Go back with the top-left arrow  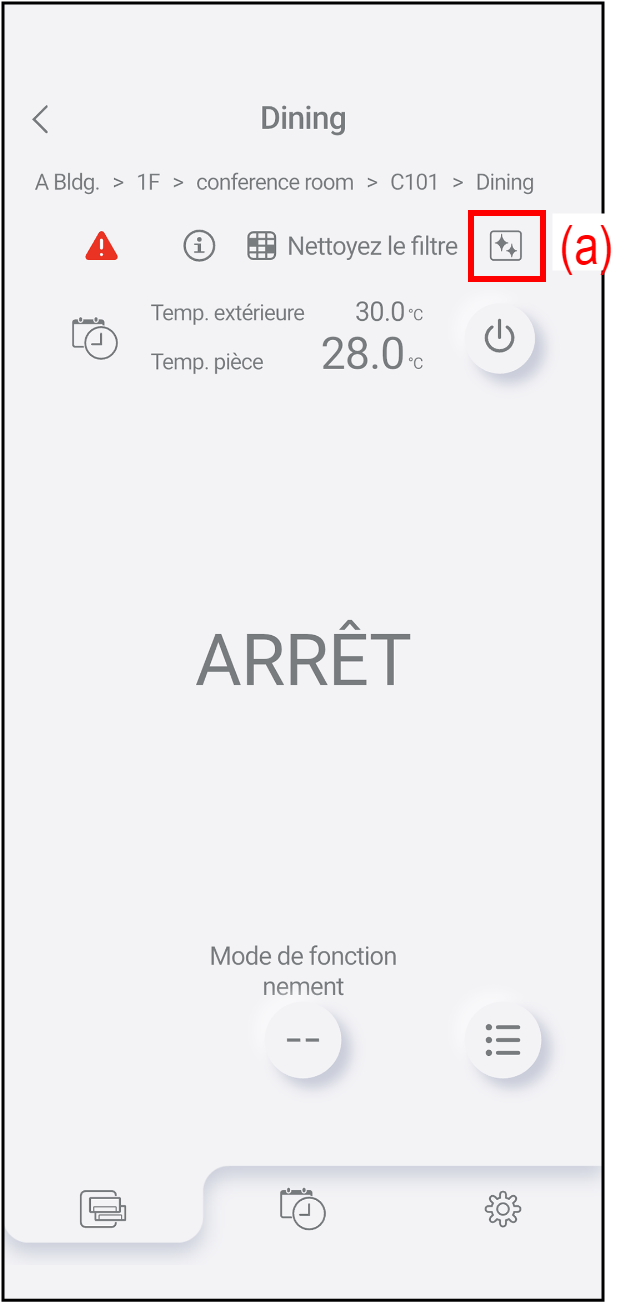[x=40, y=119]
